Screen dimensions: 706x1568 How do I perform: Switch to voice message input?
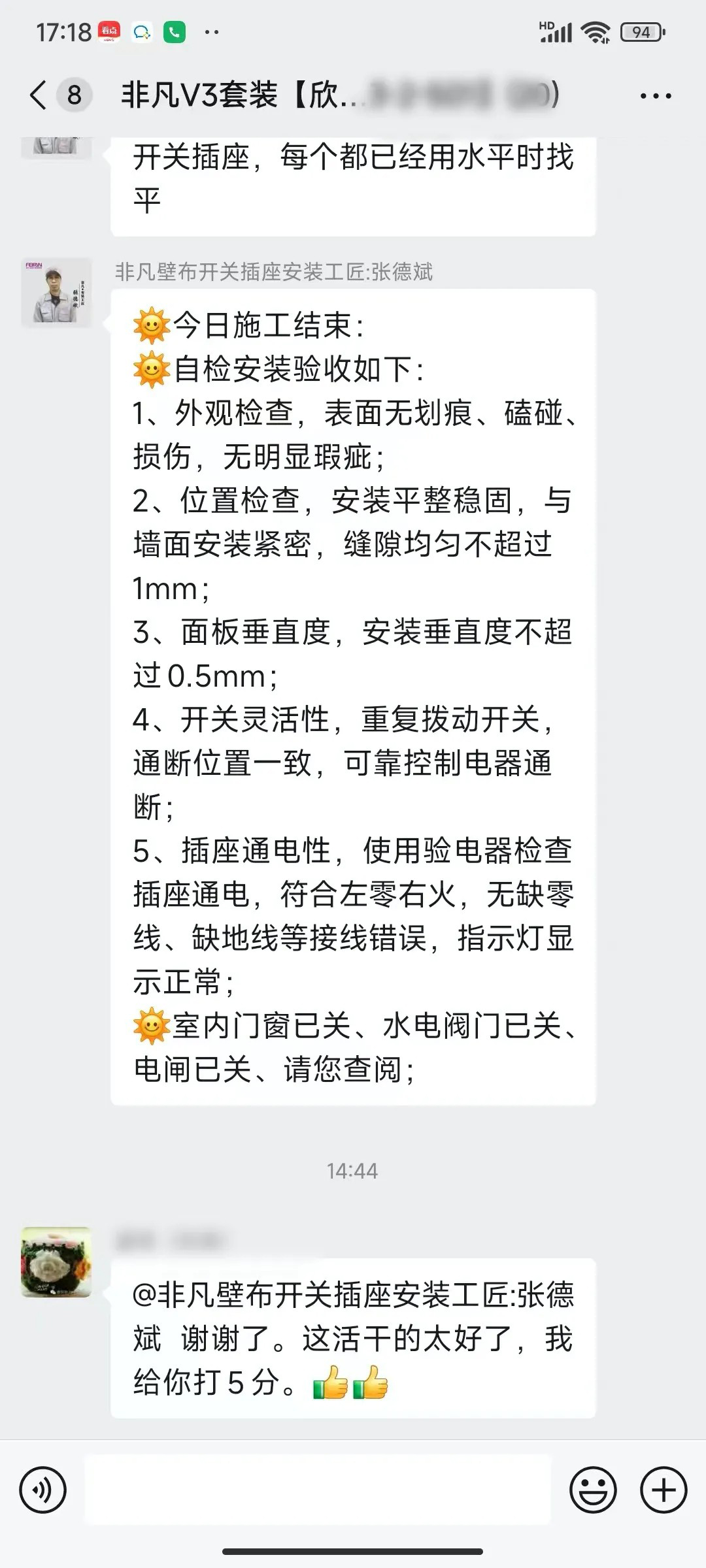coord(43,1490)
